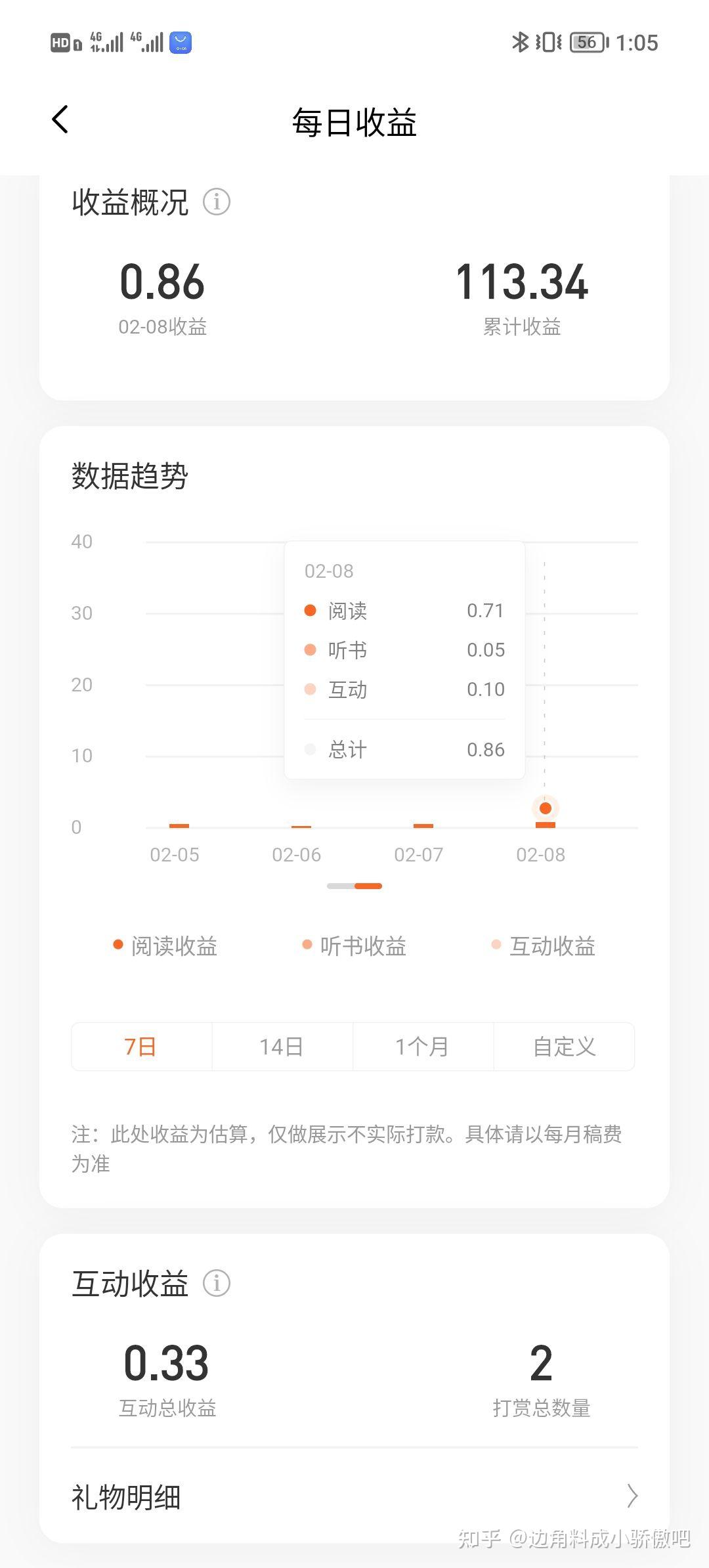Tap the 02-06 bar in chart

[301, 825]
